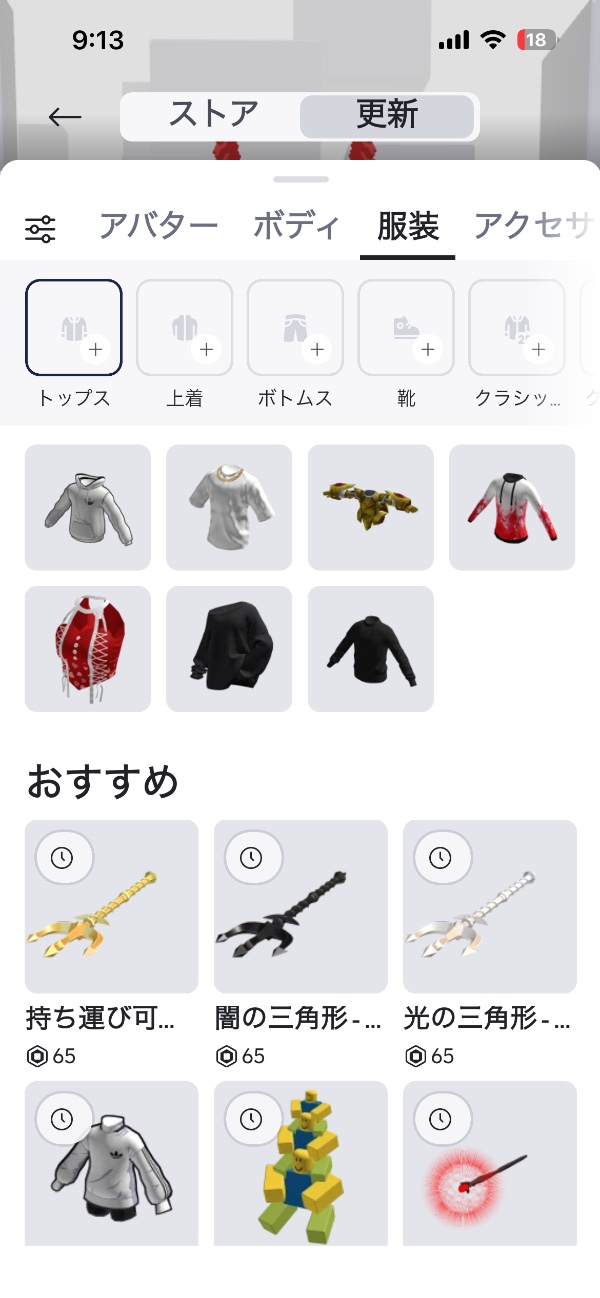600x1298 pixels.
Task: Add an item in トップス slot
Action: (x=74, y=327)
